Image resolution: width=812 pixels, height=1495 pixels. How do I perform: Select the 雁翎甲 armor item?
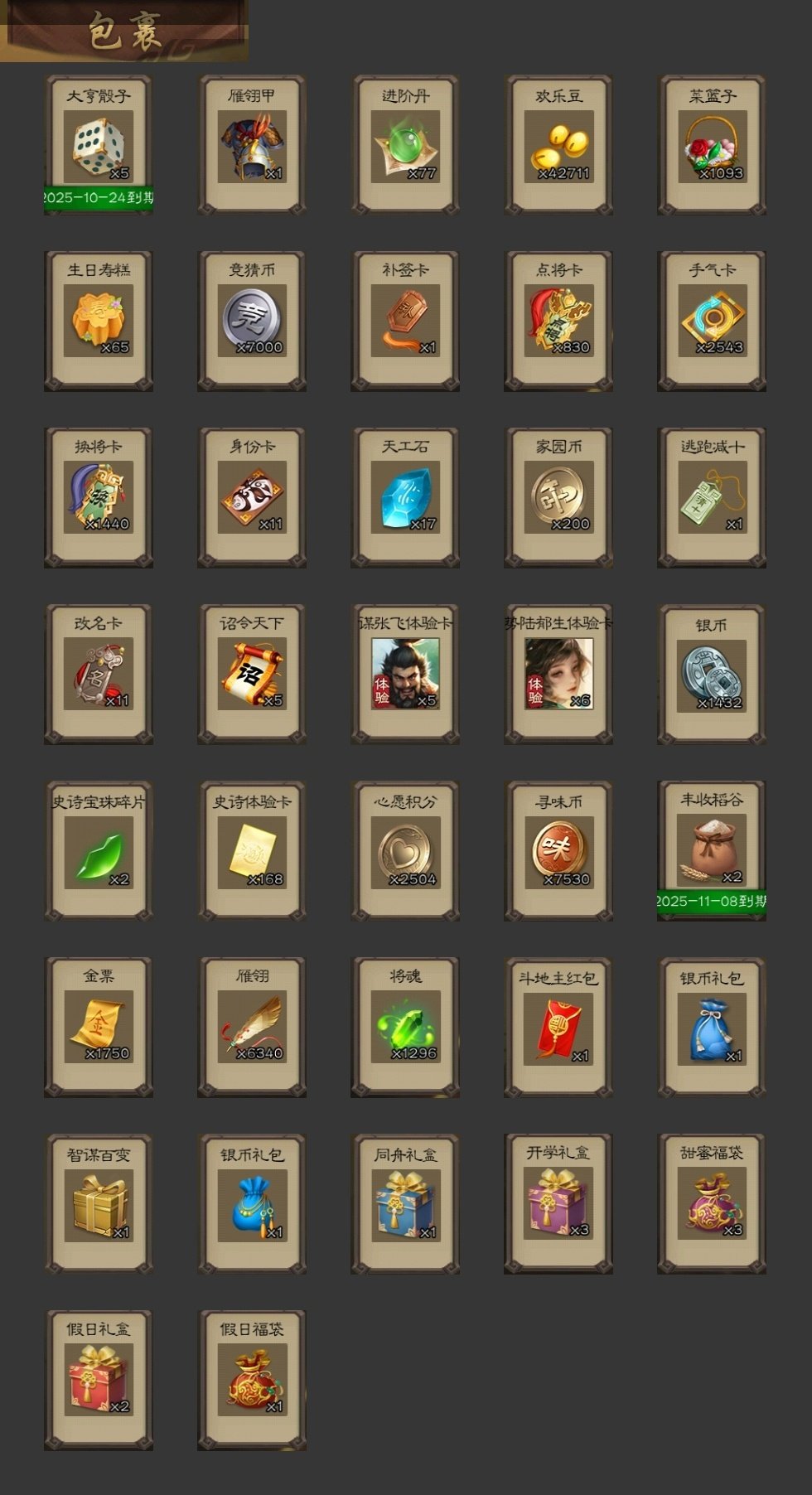252,146
